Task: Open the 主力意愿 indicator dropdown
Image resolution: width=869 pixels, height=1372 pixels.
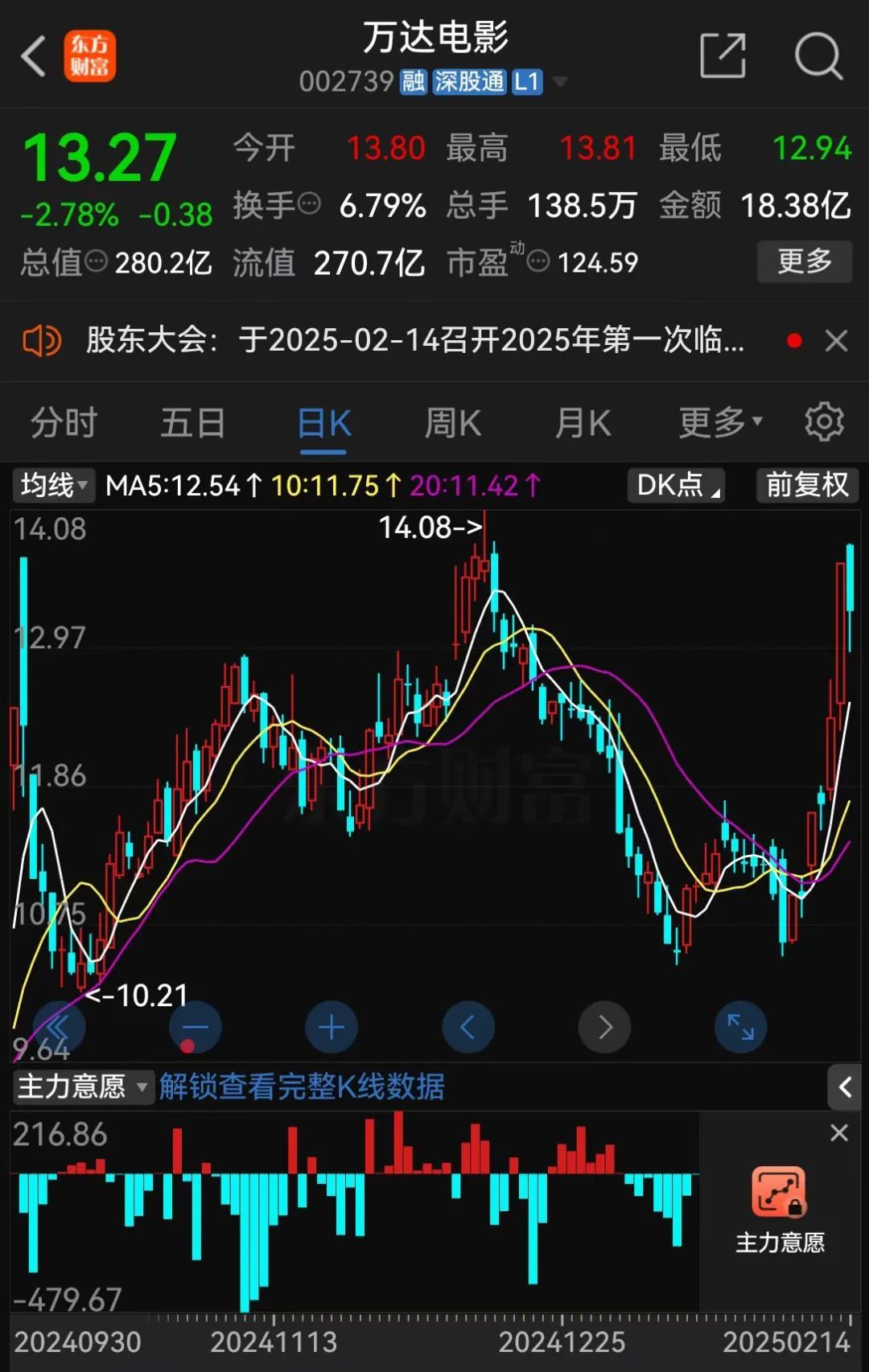Action: click(x=83, y=1087)
